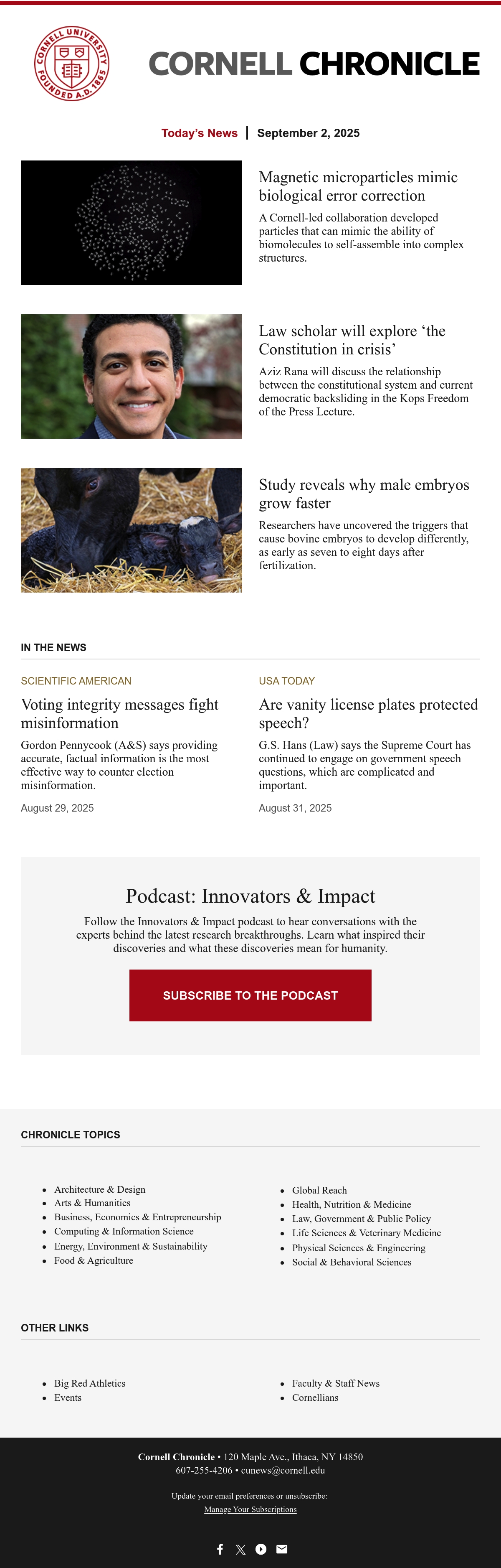Open Architecture & Design topic
The width and height of the screenshot is (501, 1568).
pyautogui.click(x=100, y=1189)
